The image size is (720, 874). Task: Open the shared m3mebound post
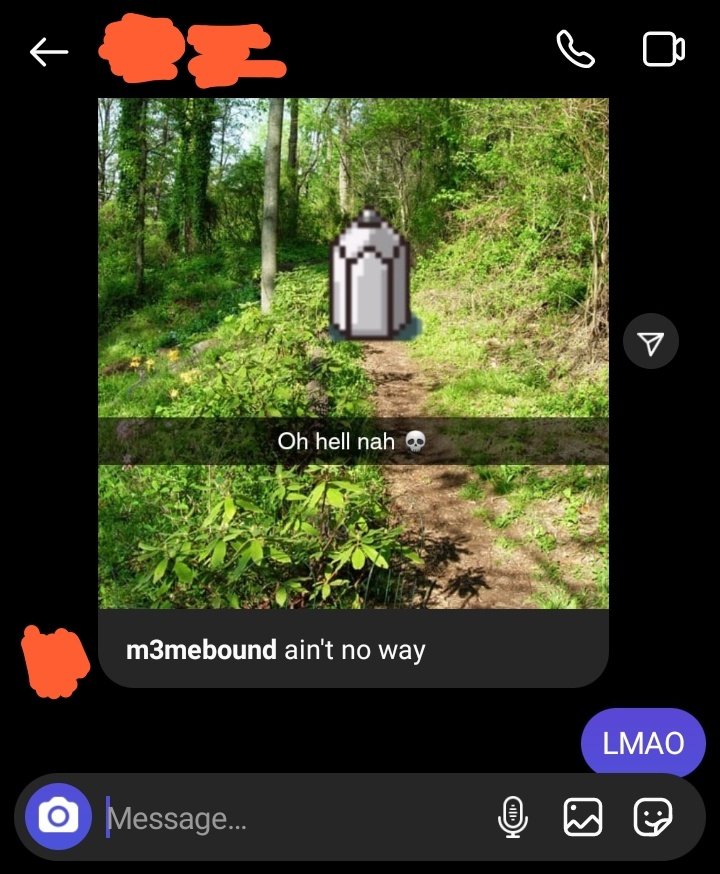tap(353, 353)
